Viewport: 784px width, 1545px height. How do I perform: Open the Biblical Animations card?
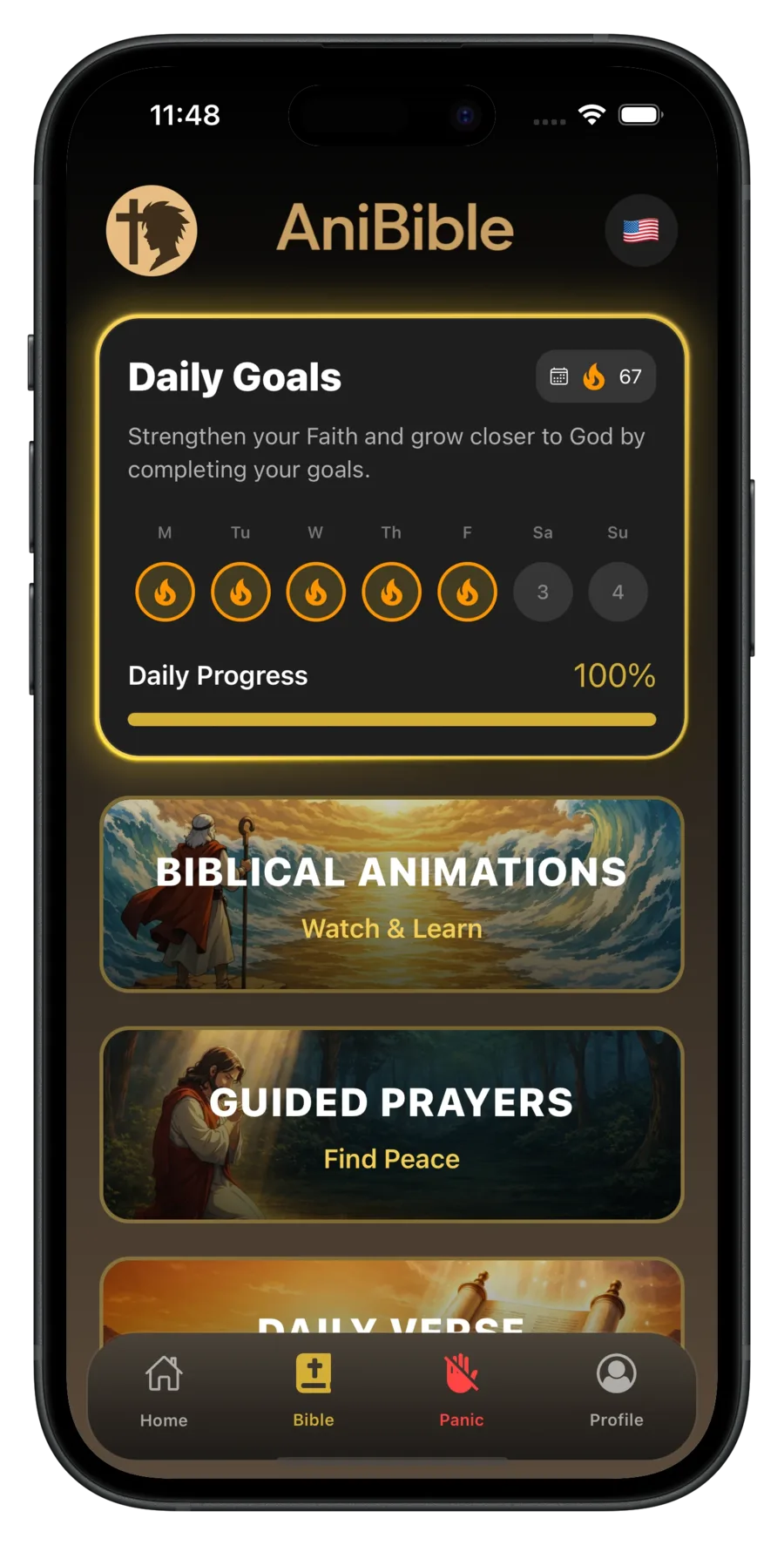tap(392, 894)
